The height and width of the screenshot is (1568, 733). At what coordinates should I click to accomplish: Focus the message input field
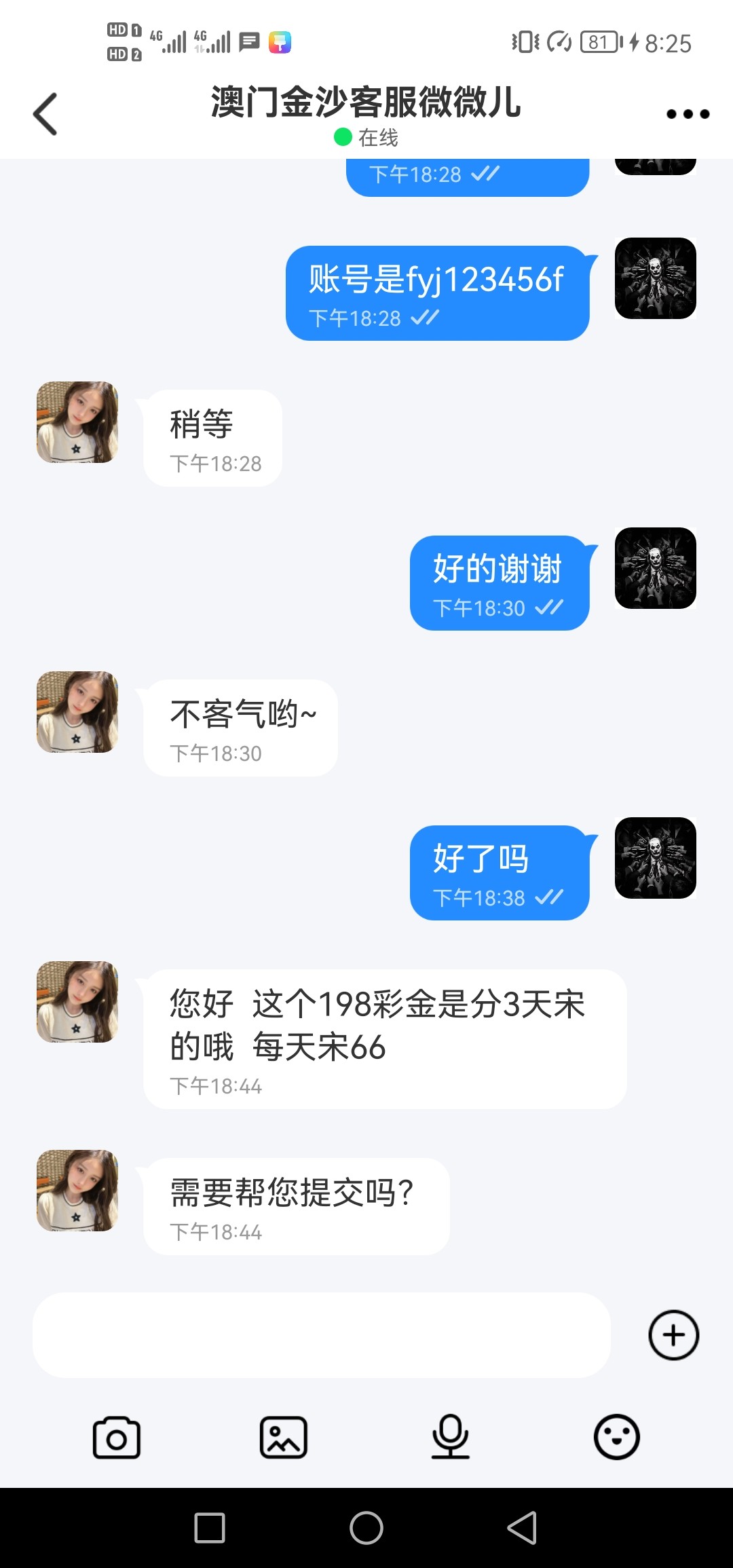tap(321, 1335)
